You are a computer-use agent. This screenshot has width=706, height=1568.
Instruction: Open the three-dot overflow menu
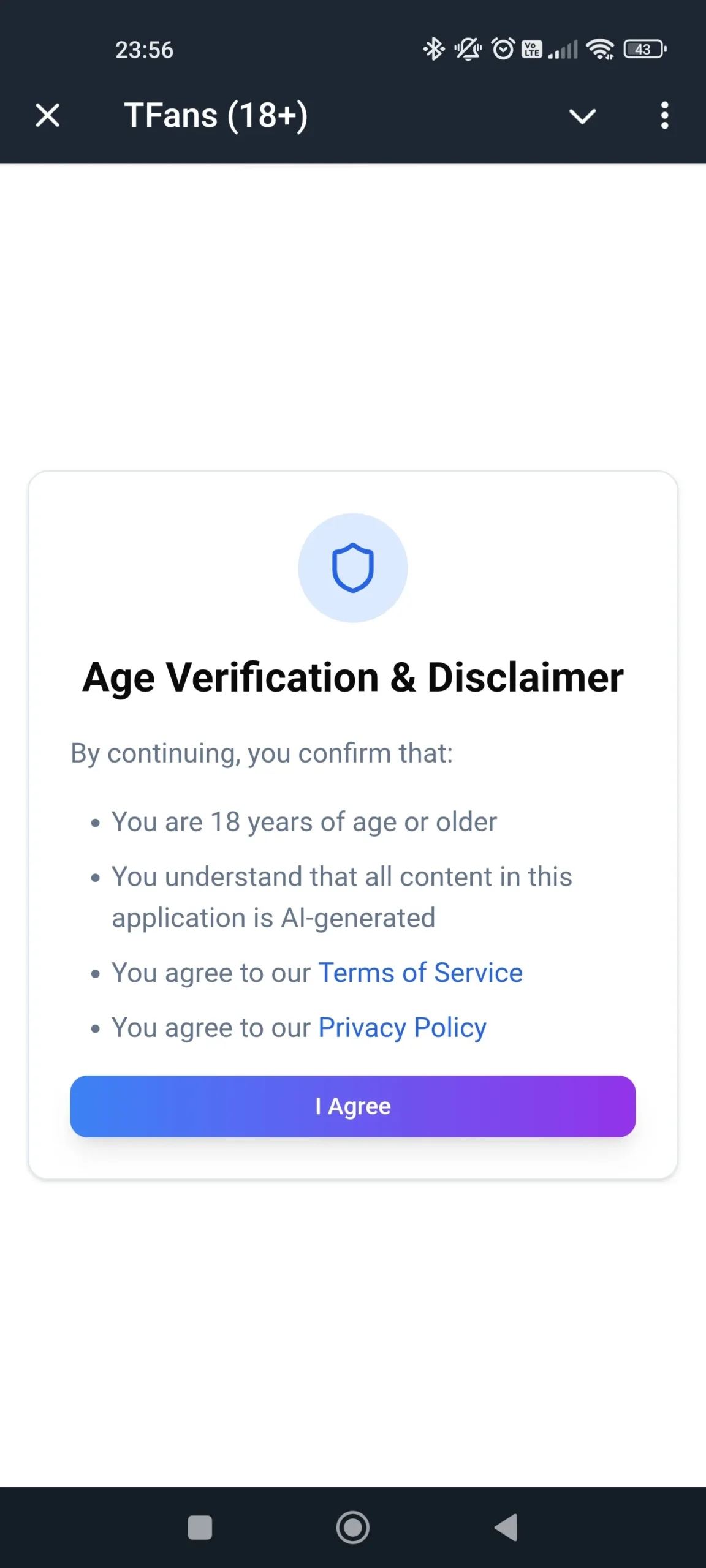coord(664,115)
